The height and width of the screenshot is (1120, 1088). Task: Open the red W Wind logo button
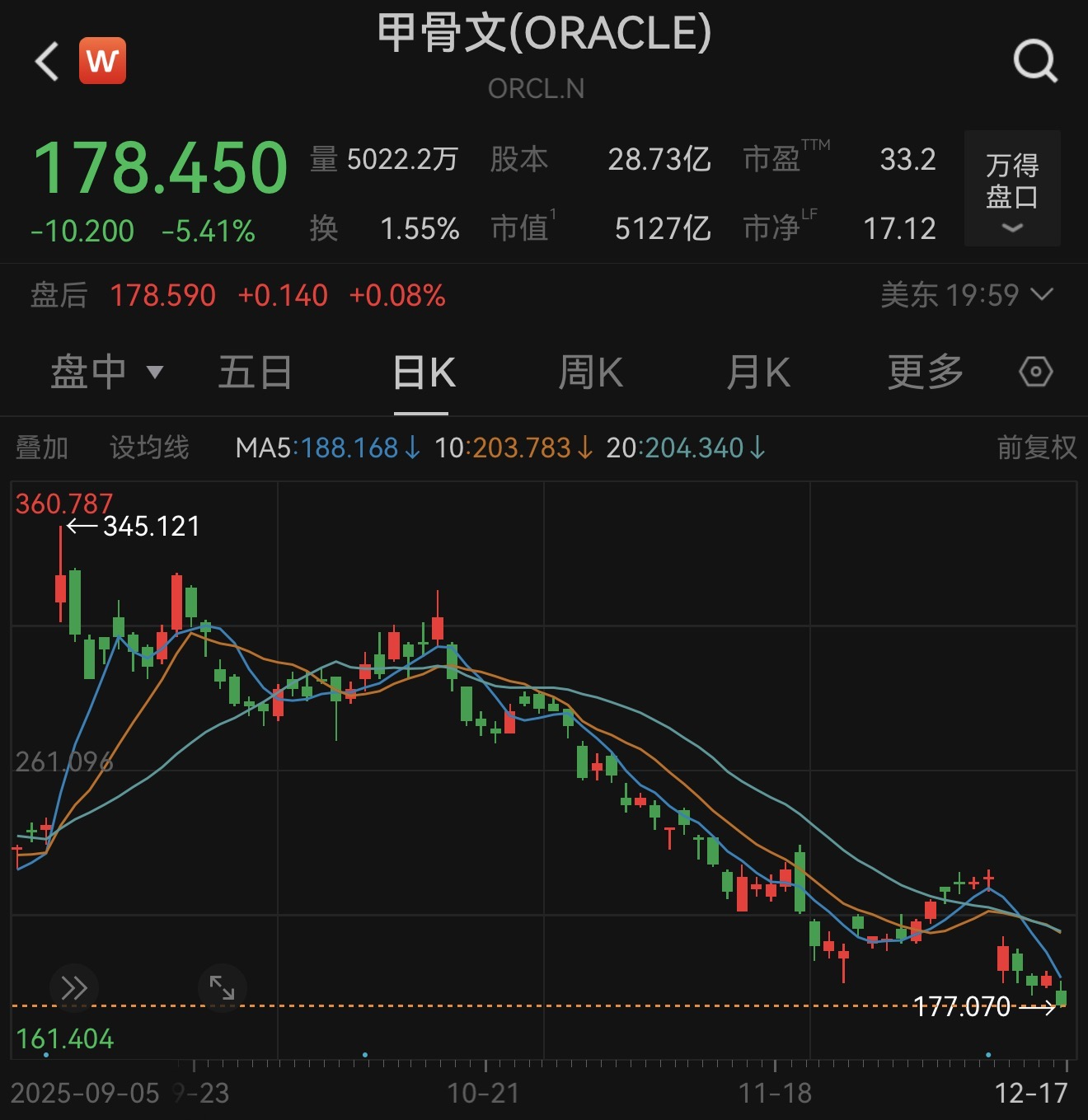click(102, 61)
